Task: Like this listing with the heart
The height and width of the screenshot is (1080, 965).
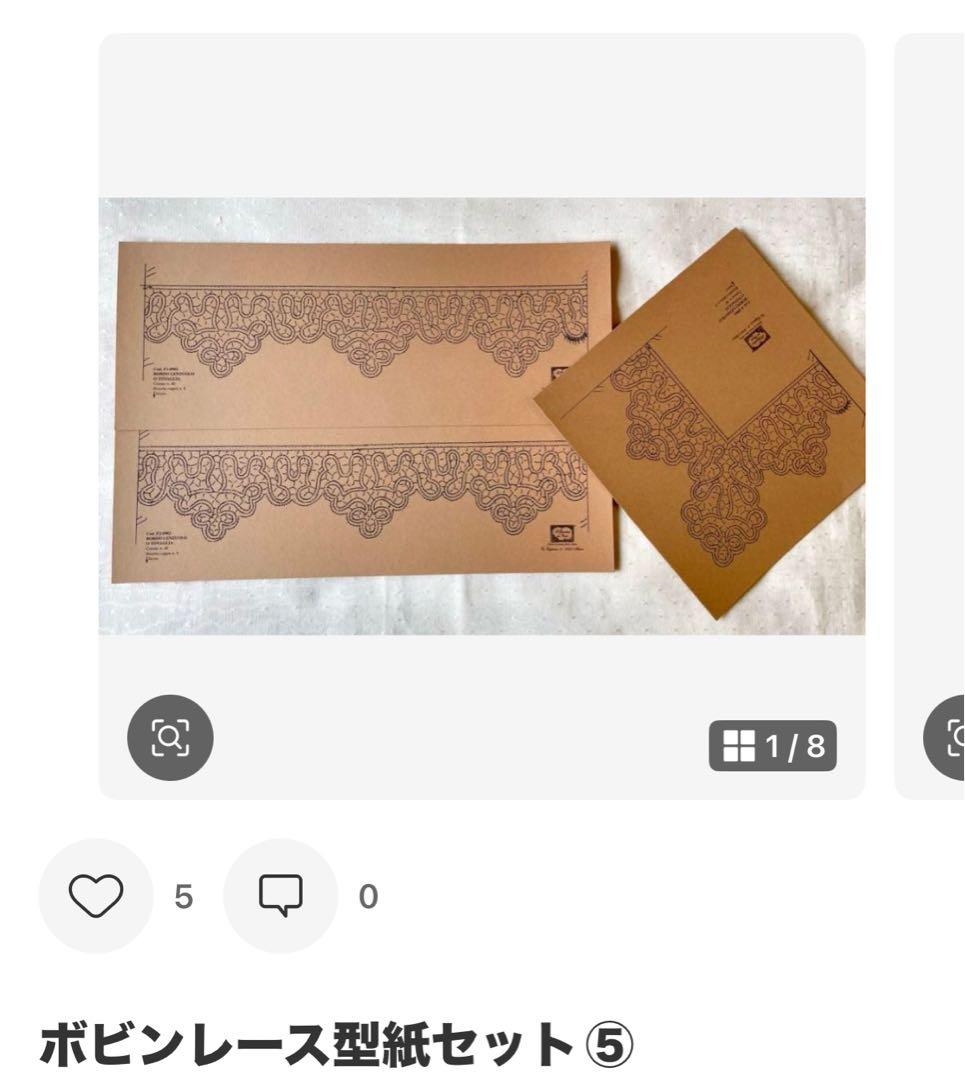Action: click(95, 896)
